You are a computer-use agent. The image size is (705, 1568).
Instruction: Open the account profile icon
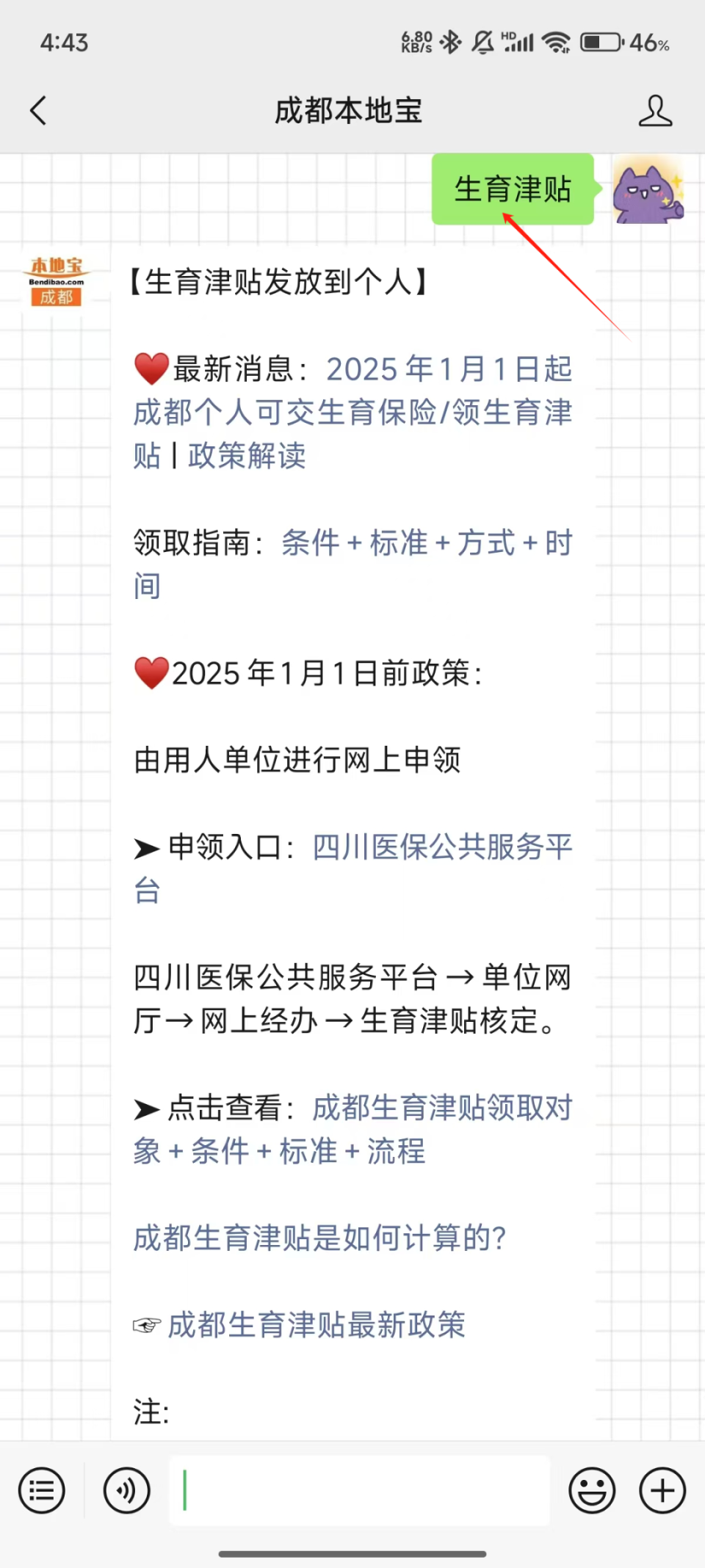coord(654,111)
